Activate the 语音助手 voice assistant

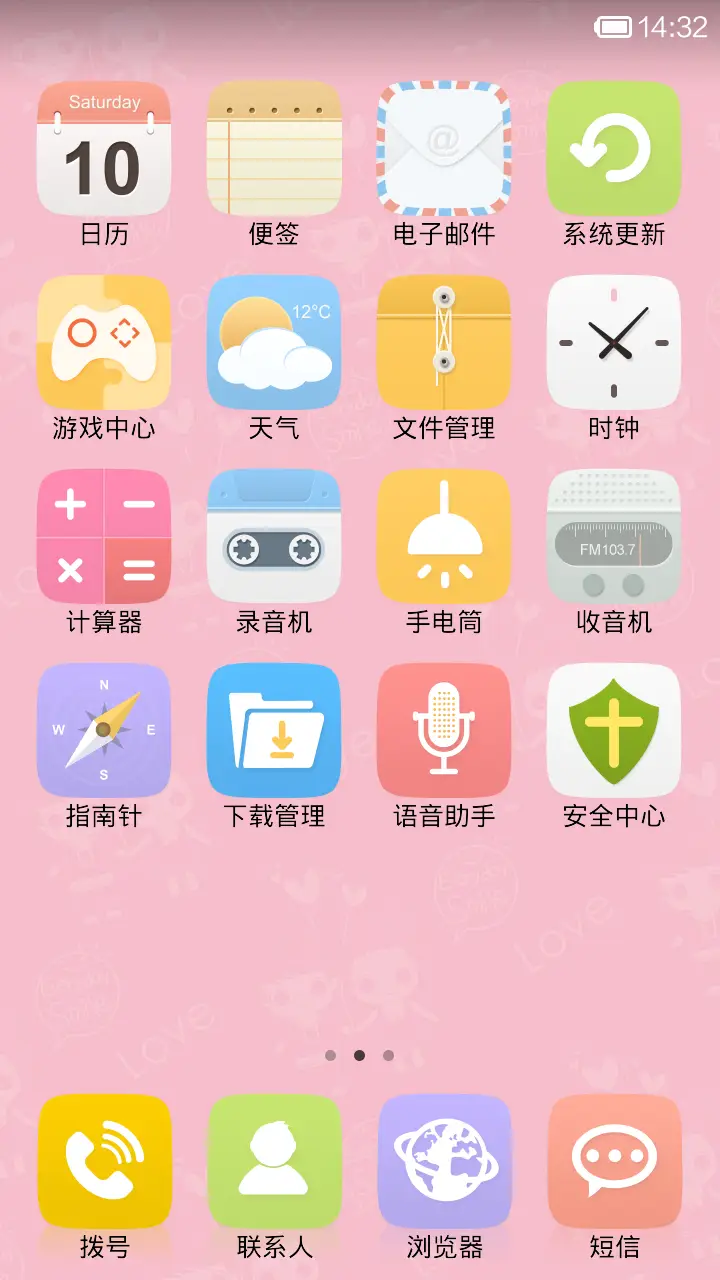[x=444, y=730]
